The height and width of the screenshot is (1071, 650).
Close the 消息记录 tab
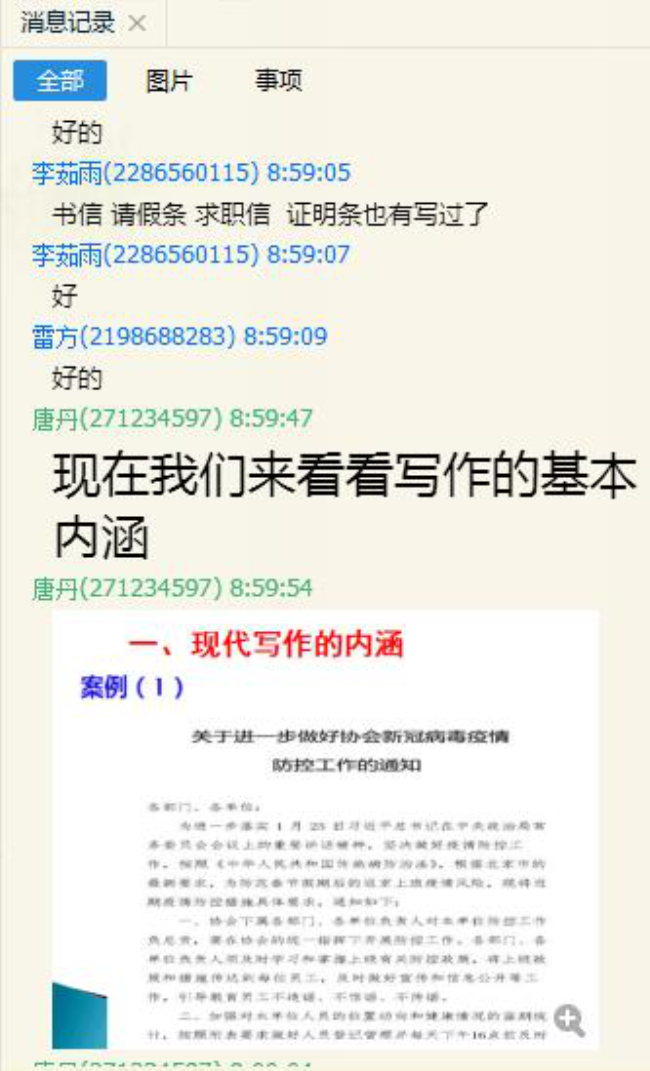click(138, 23)
